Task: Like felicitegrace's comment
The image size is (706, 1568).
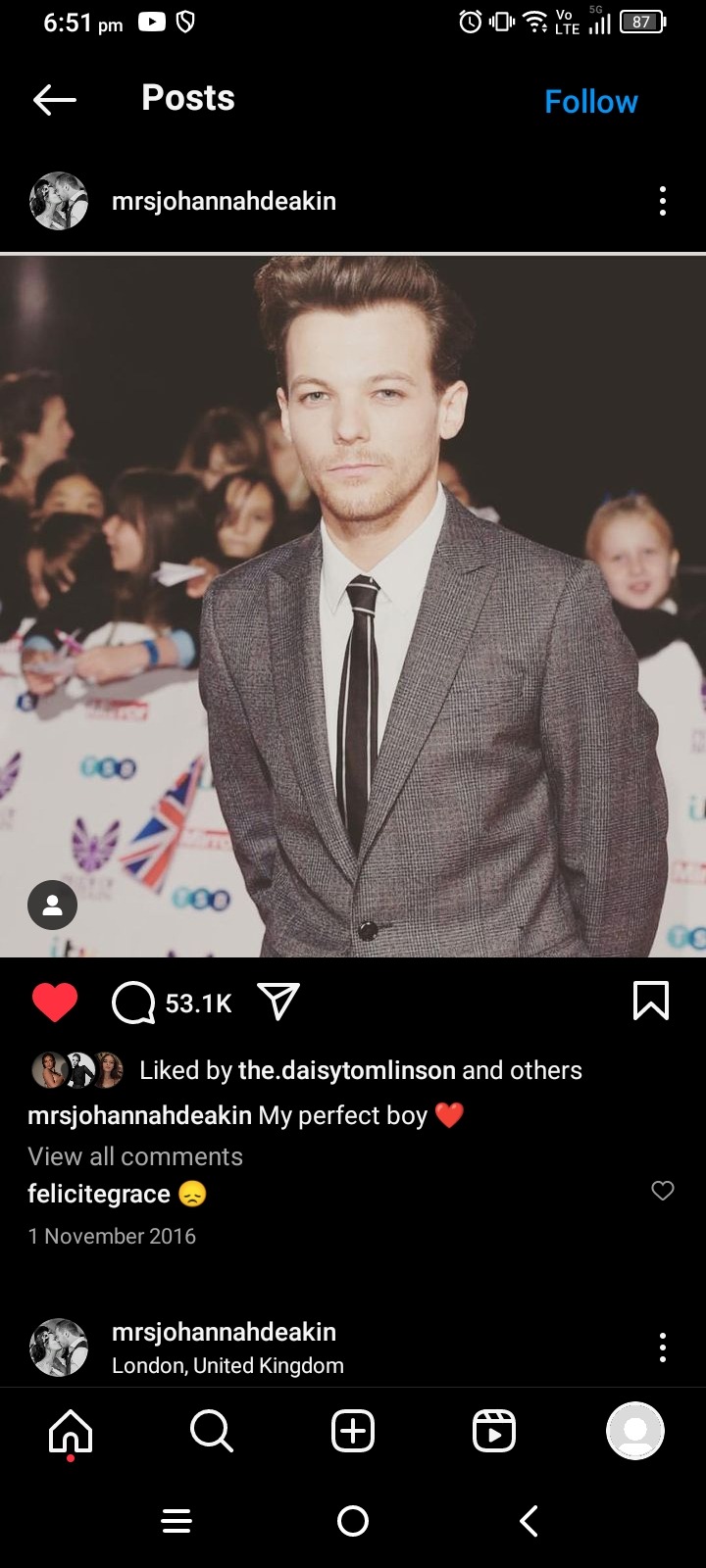Action: click(x=663, y=1191)
